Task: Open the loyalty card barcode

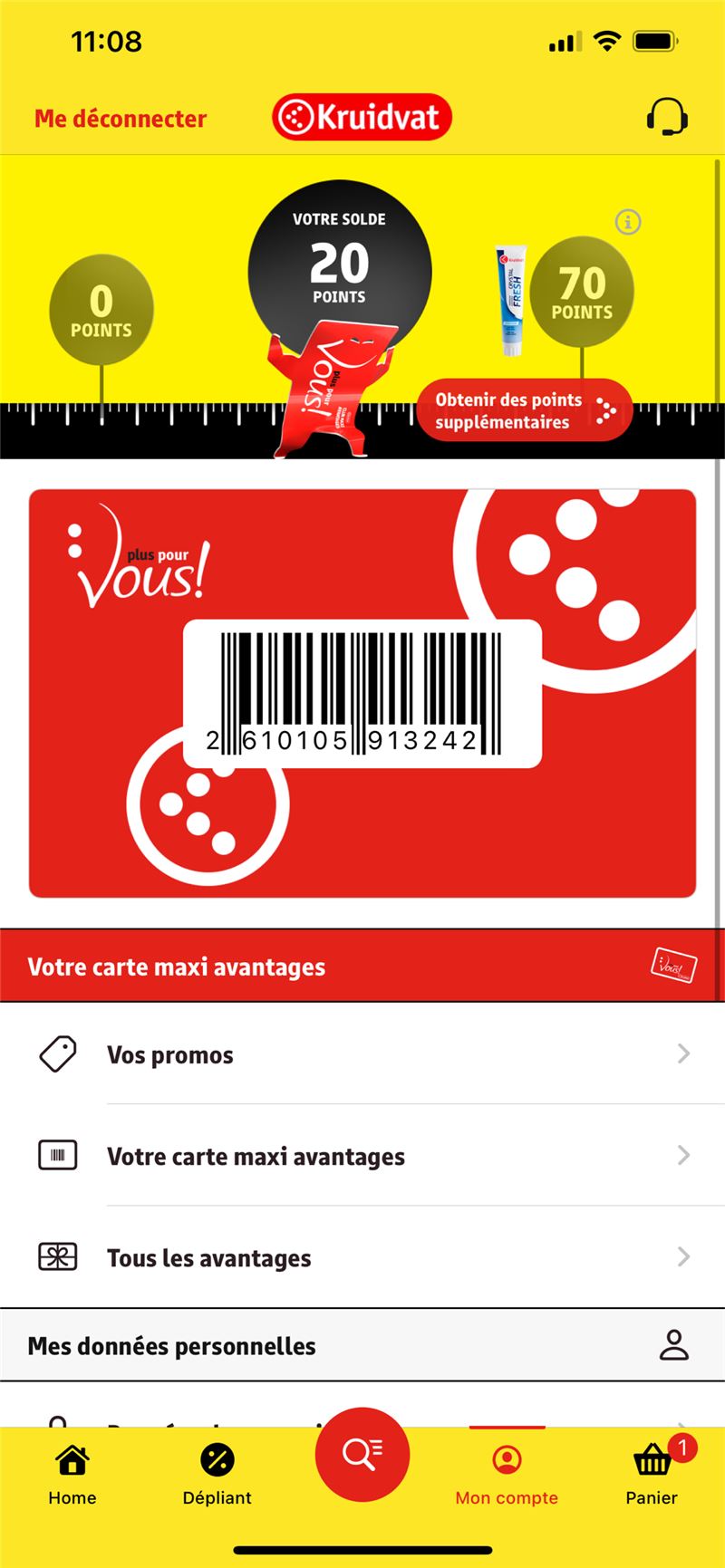Action: [362, 694]
